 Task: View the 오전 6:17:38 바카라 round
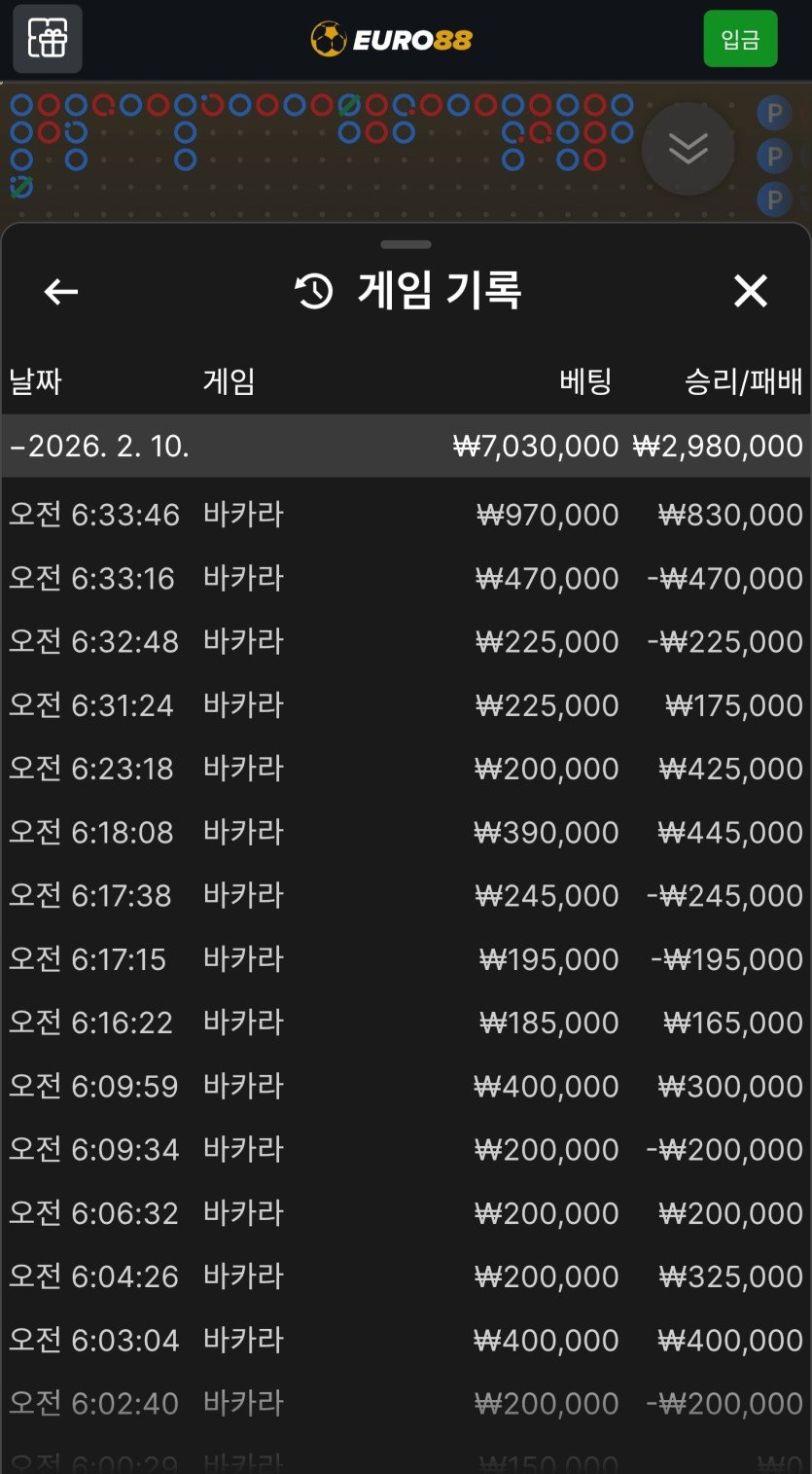[x=406, y=896]
